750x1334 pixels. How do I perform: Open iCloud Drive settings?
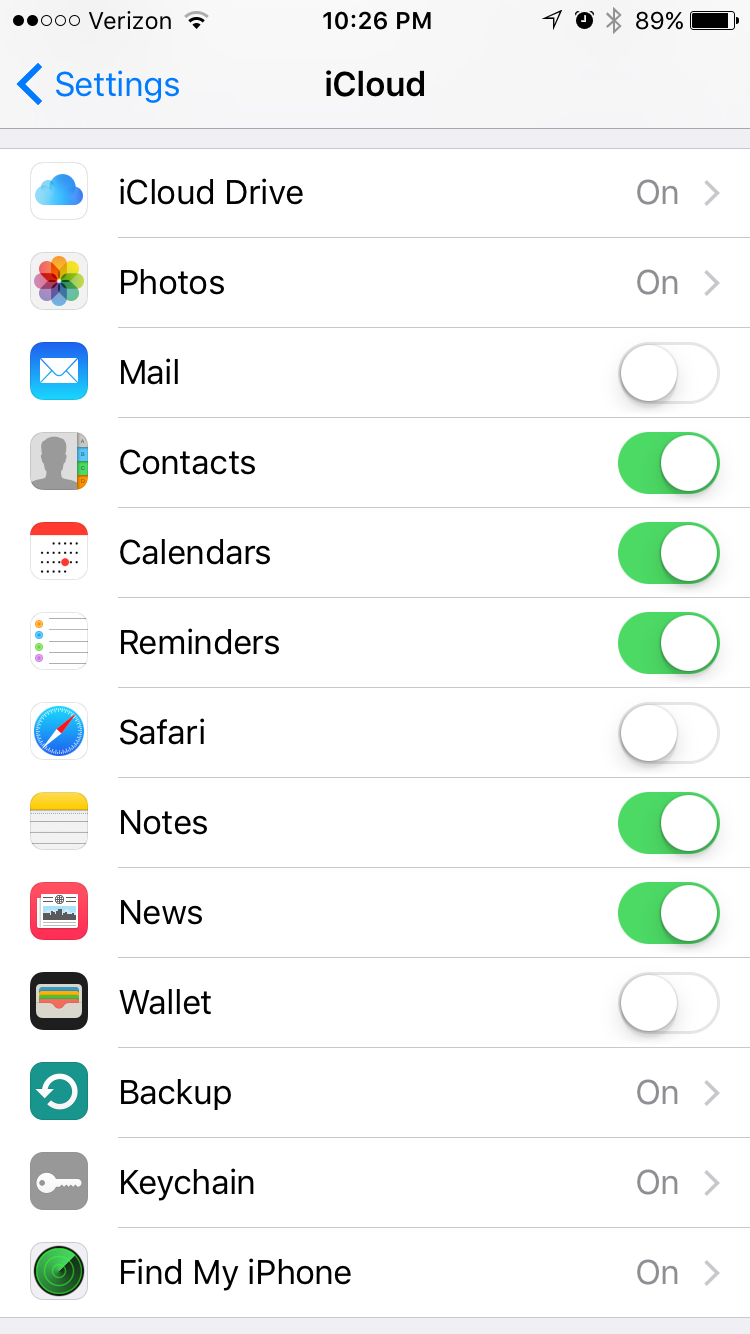tap(375, 193)
